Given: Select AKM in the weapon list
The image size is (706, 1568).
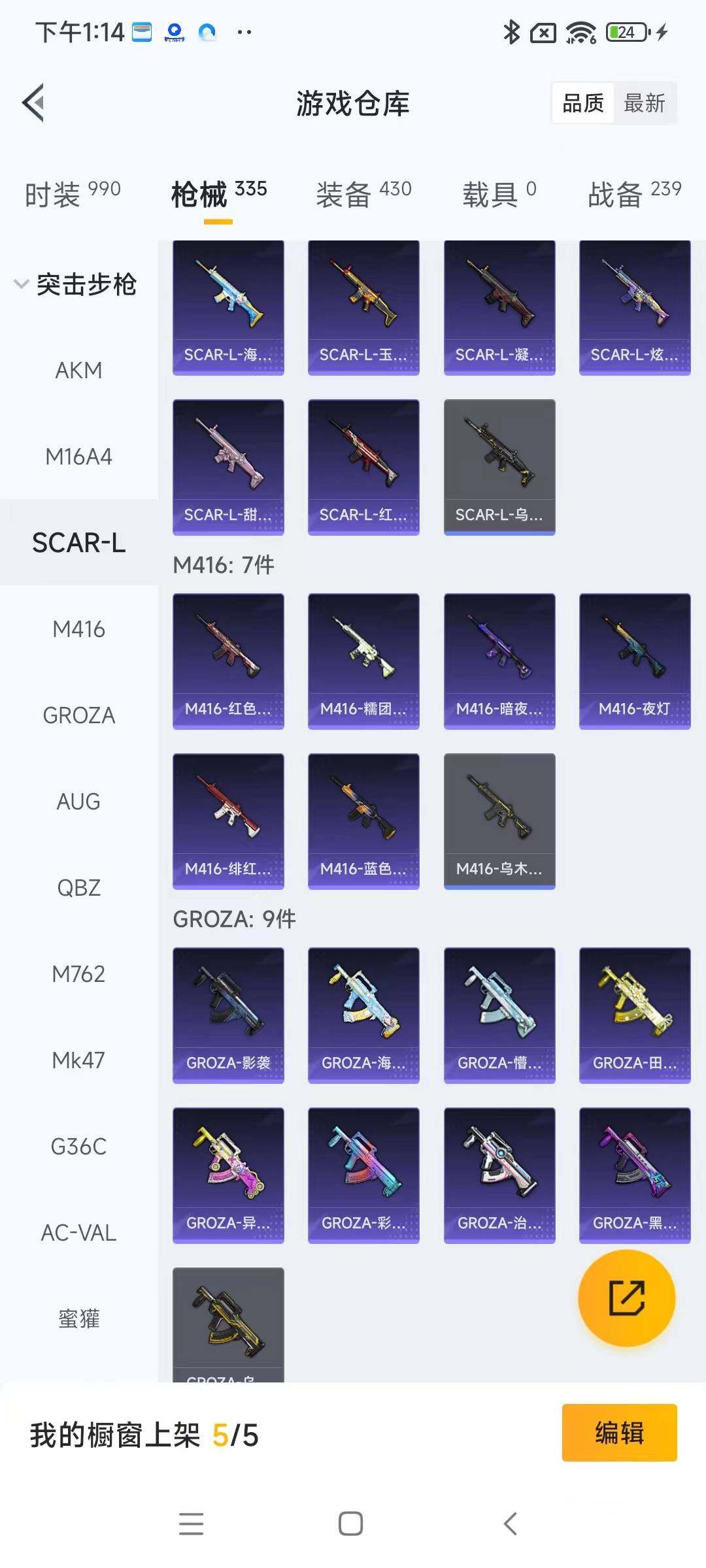Looking at the screenshot, I should pyautogui.click(x=78, y=370).
